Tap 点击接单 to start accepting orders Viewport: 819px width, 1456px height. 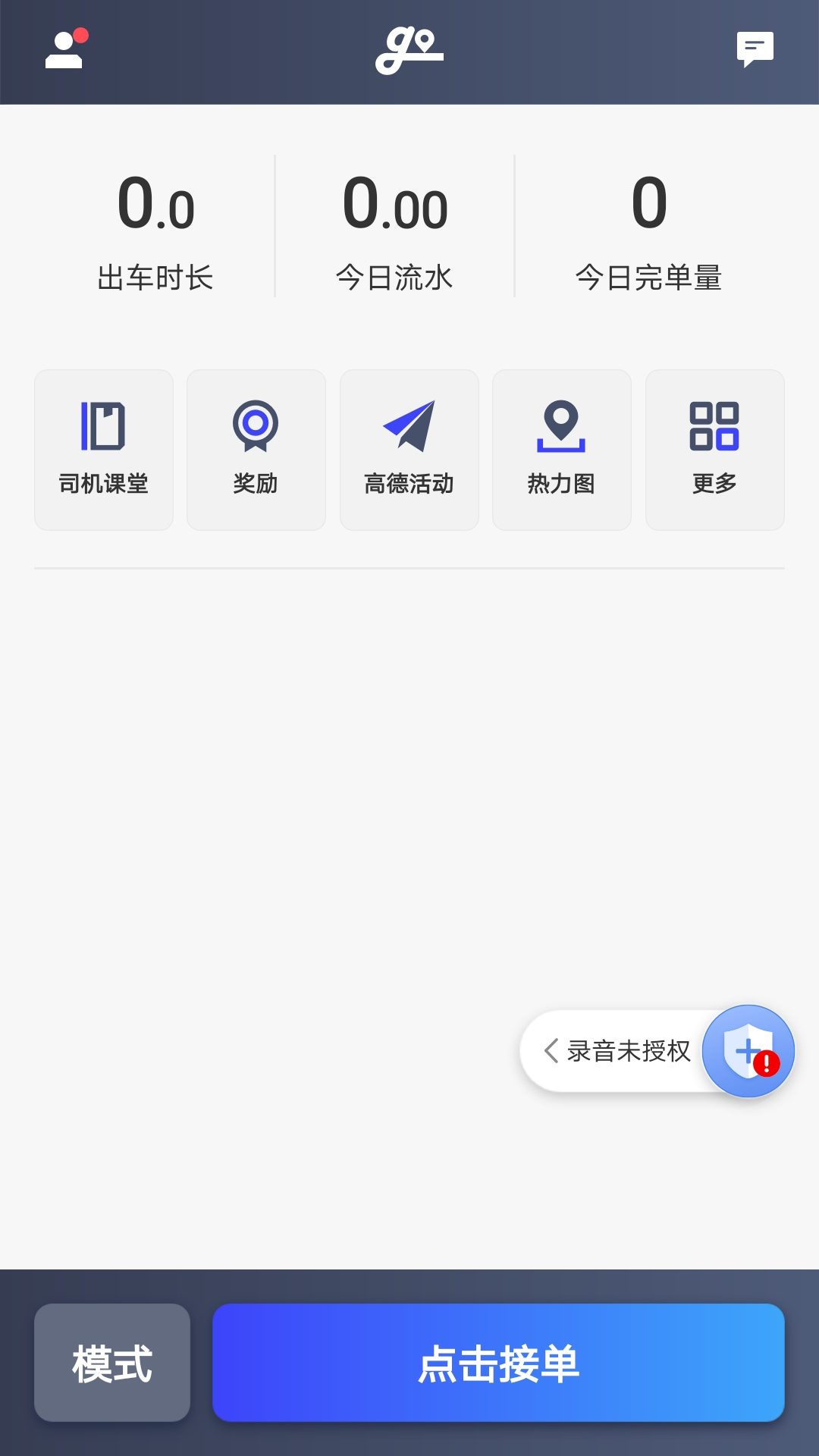pos(499,1362)
